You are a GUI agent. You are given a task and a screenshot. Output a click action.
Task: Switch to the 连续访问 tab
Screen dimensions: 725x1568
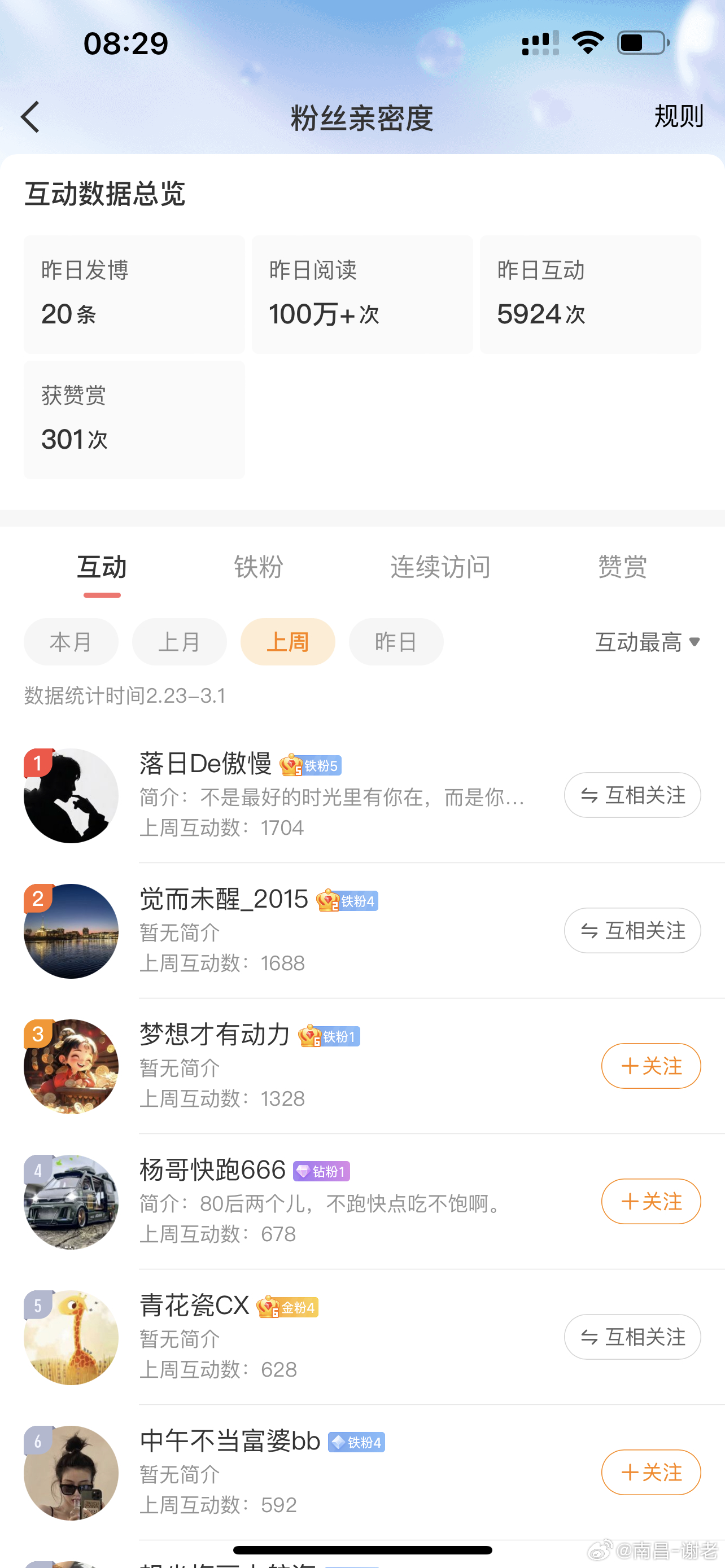pos(440,567)
